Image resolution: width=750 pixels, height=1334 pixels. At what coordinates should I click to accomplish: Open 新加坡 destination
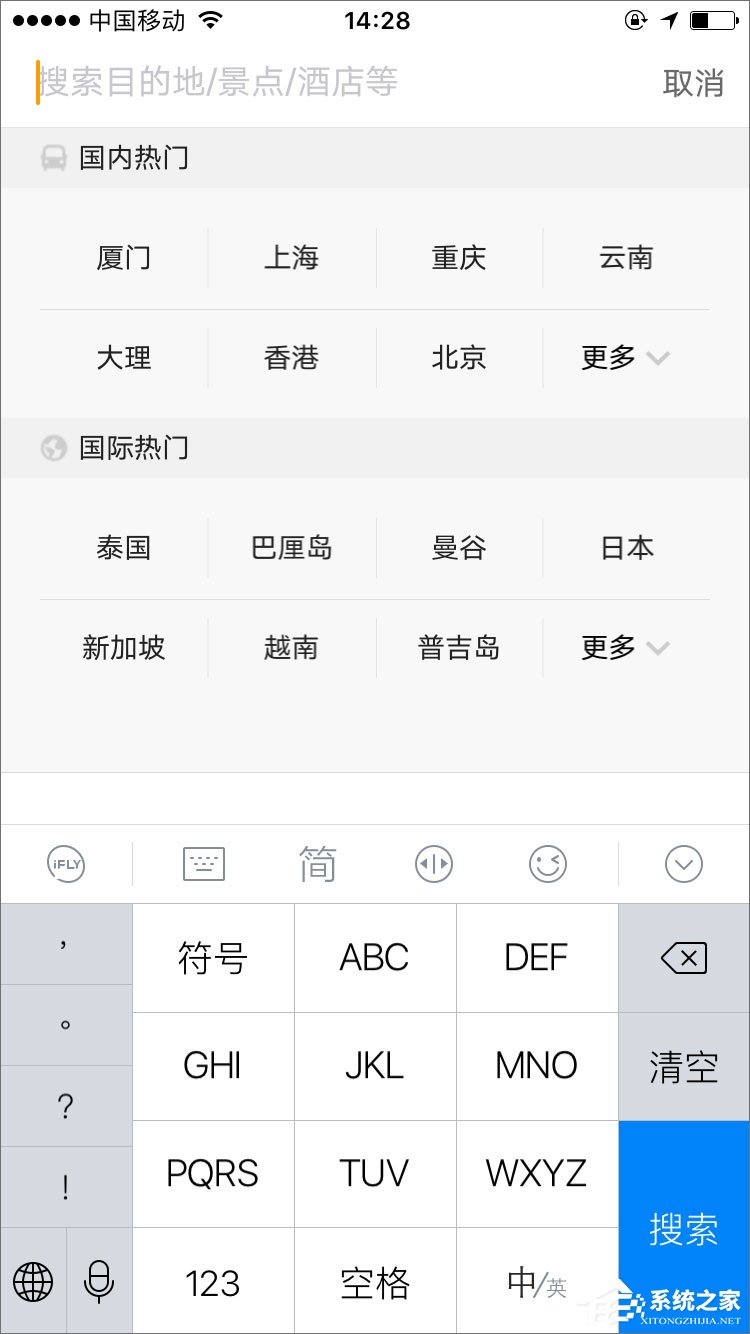[124, 648]
